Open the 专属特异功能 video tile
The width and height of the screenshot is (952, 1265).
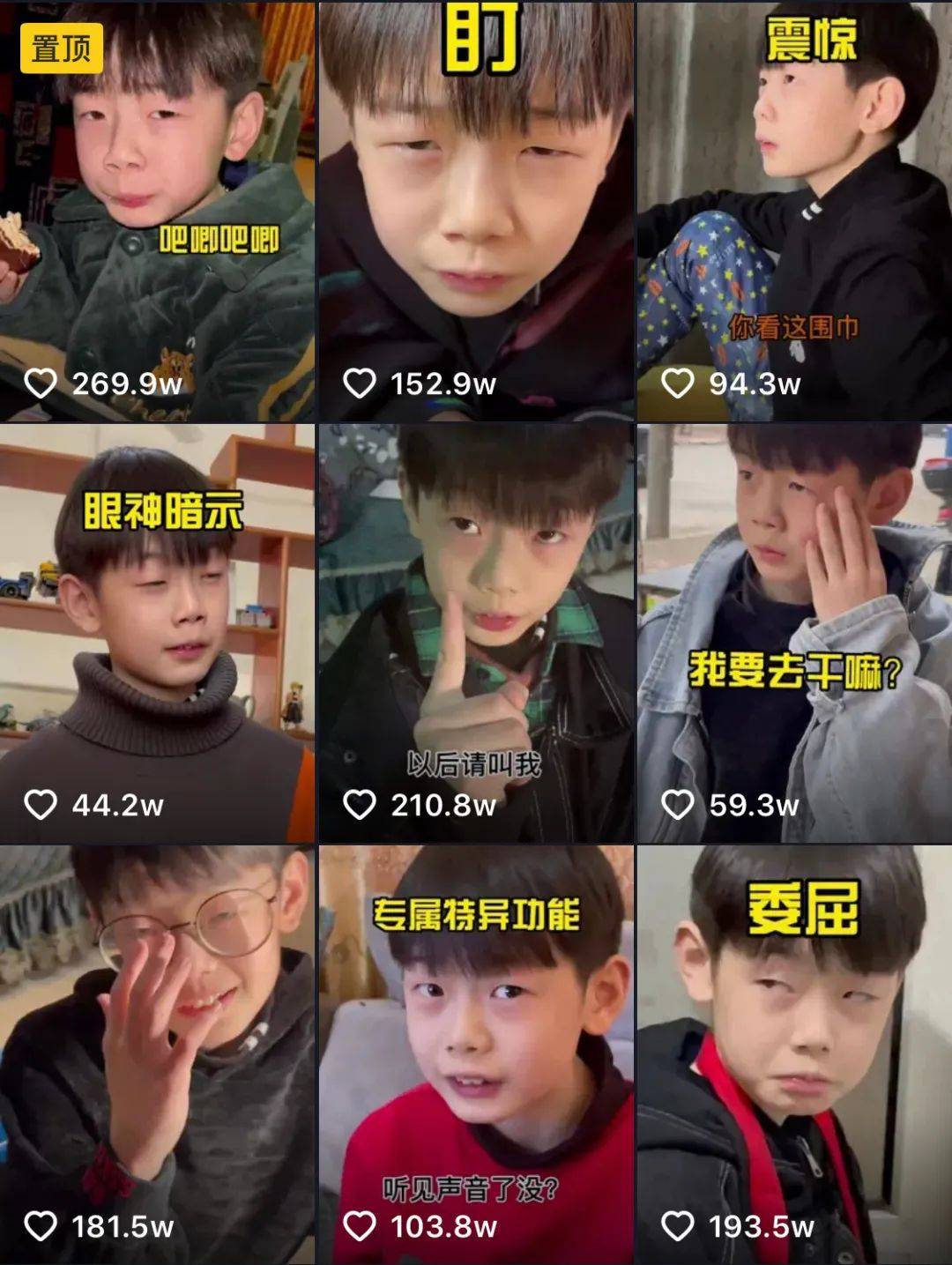476,1054
